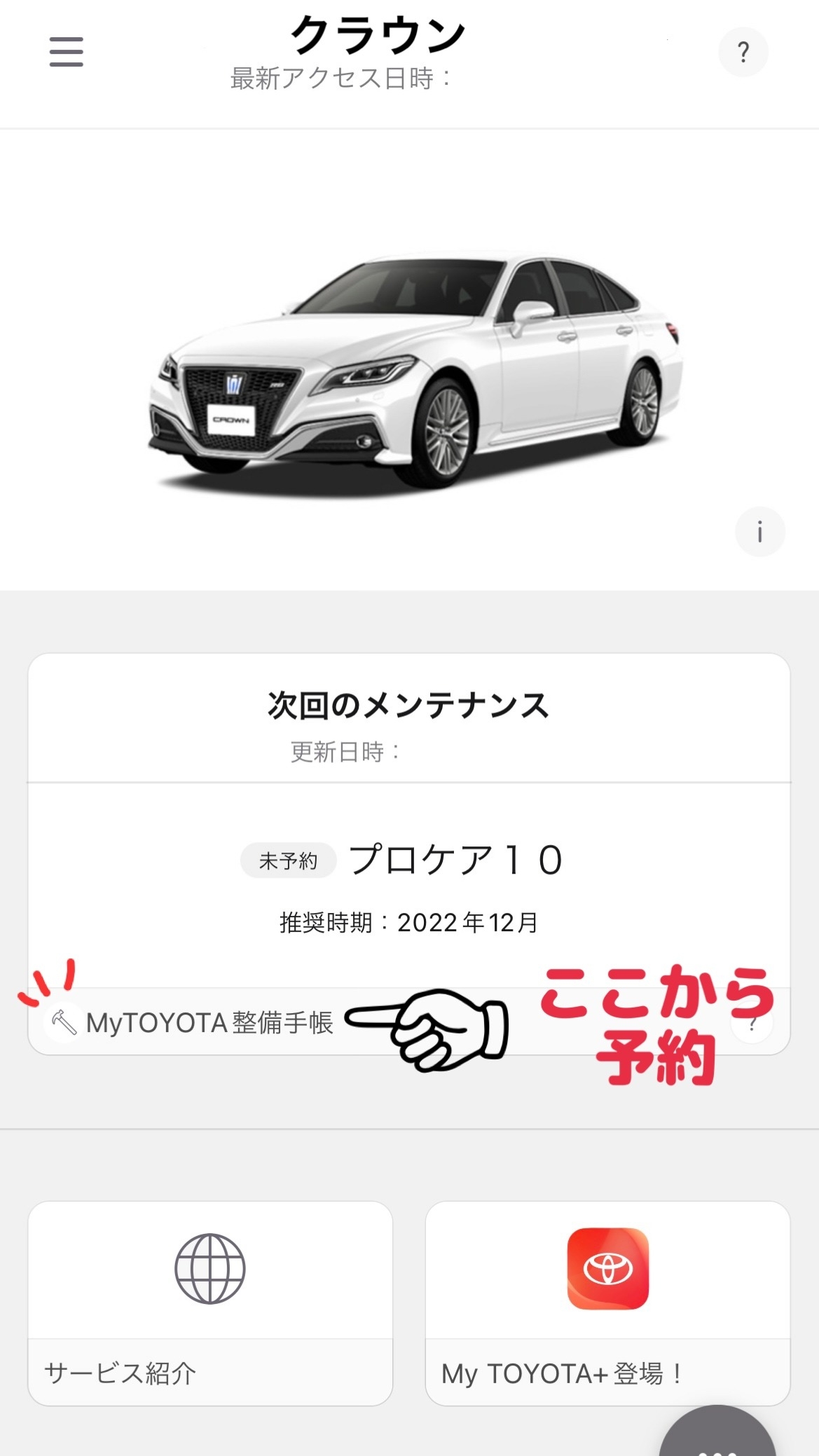Open the サービス紹介 card
819x1456 pixels.
pyautogui.click(x=209, y=1303)
